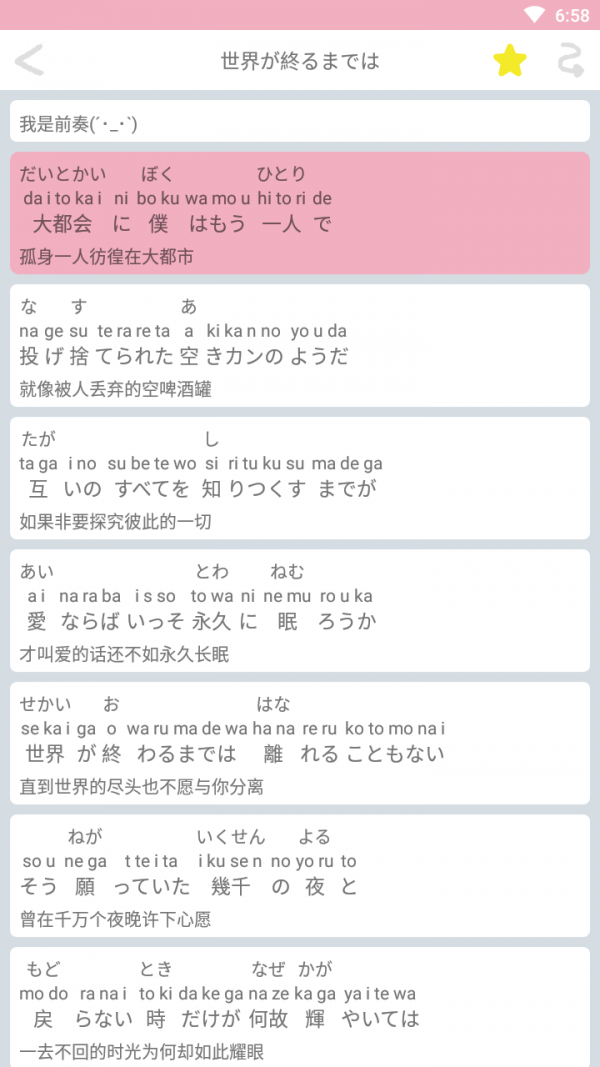600x1067 pixels.
Task: Toggle the yellow favorite star
Action: pos(509,61)
